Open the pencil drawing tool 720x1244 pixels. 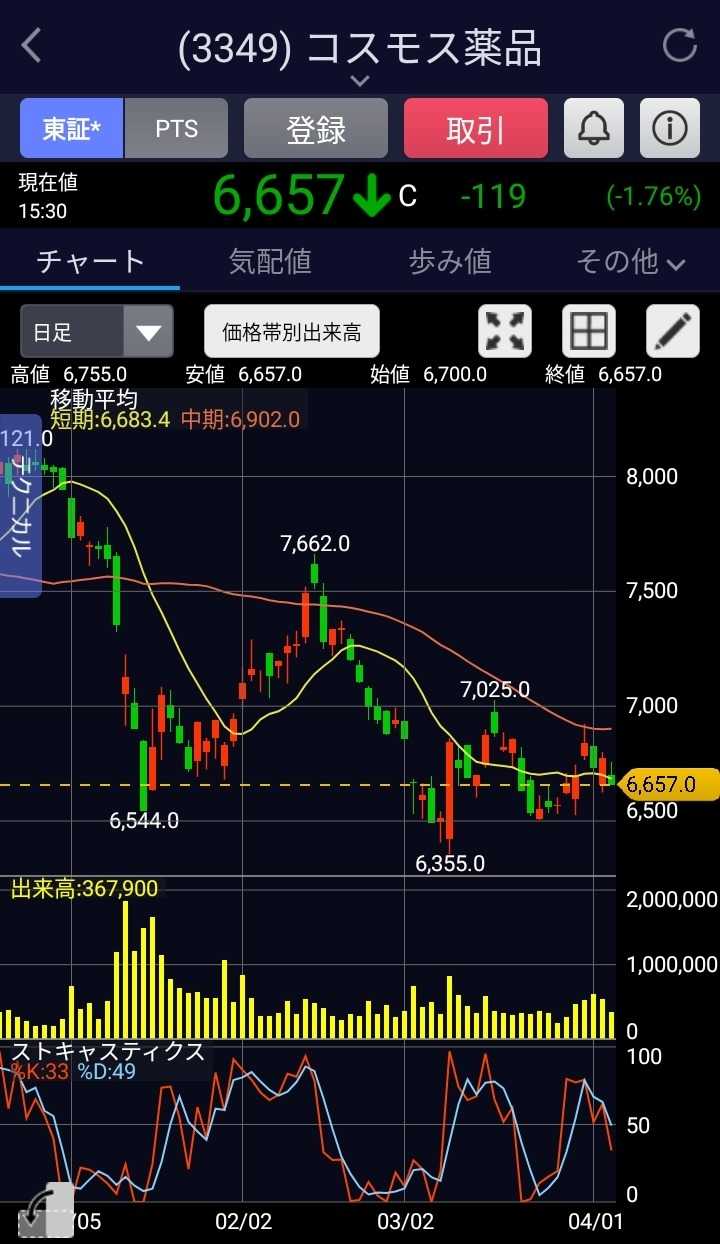point(673,332)
